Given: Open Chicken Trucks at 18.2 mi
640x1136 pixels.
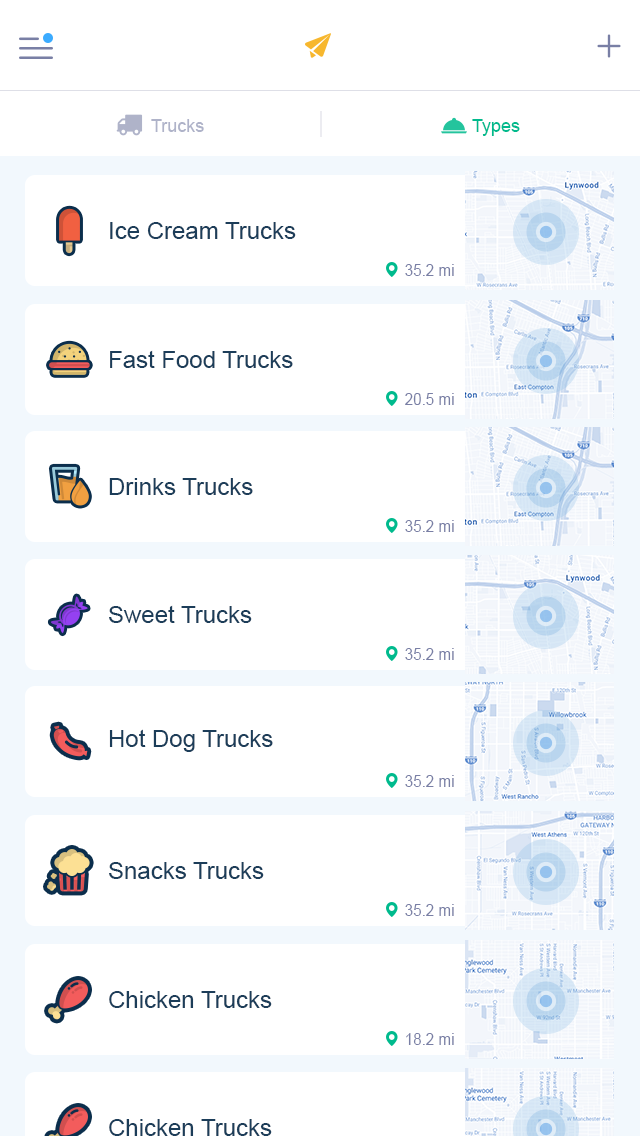Looking at the screenshot, I should point(245,1000).
